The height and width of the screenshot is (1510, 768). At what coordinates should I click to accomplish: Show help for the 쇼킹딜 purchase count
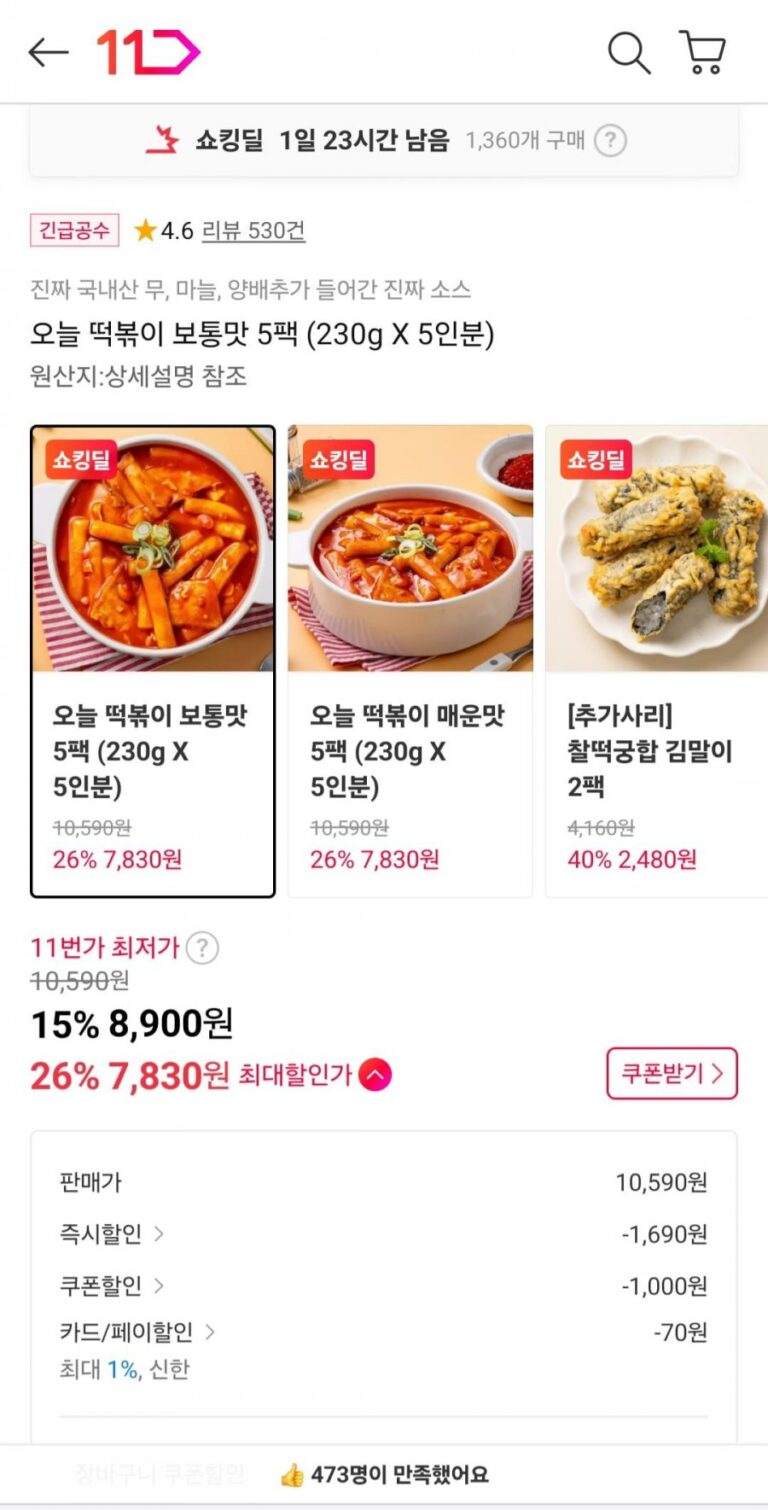pyautogui.click(x=610, y=141)
